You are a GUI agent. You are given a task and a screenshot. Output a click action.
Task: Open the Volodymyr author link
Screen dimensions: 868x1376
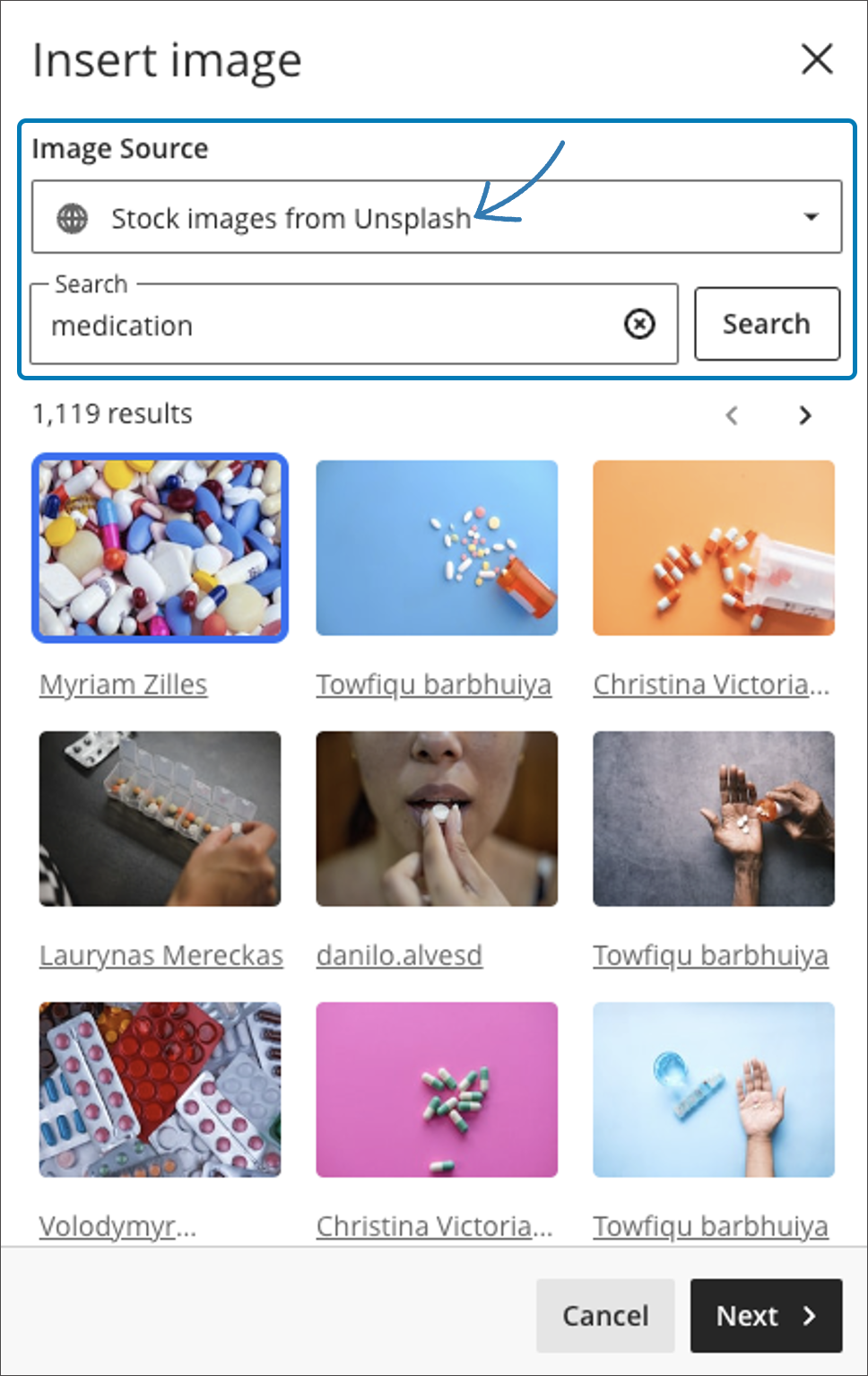[x=117, y=1226]
